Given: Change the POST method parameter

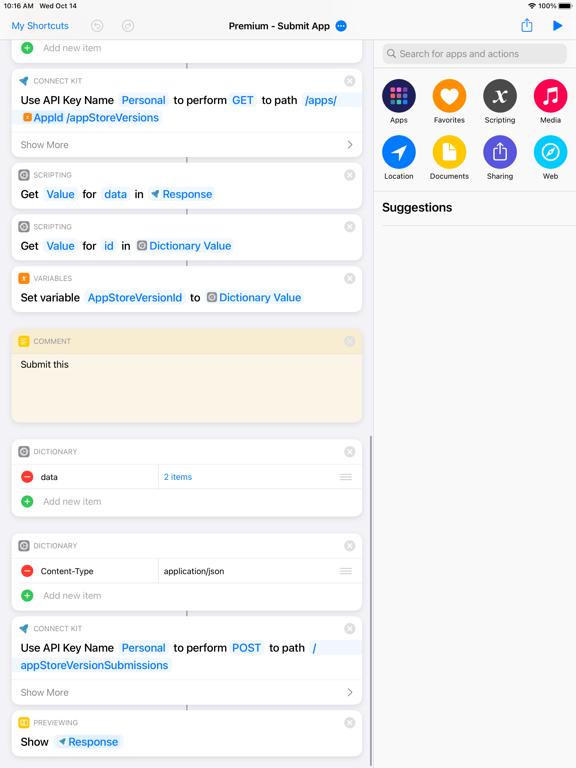Looking at the screenshot, I should click(246, 648).
